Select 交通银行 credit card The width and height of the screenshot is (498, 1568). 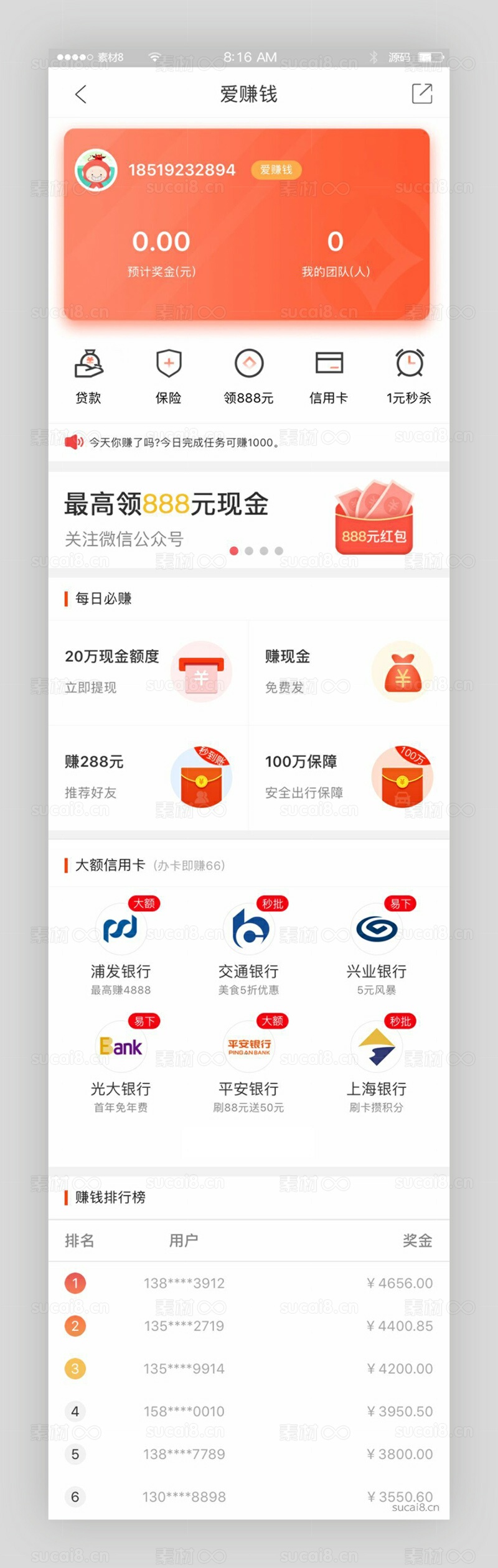pos(248,947)
